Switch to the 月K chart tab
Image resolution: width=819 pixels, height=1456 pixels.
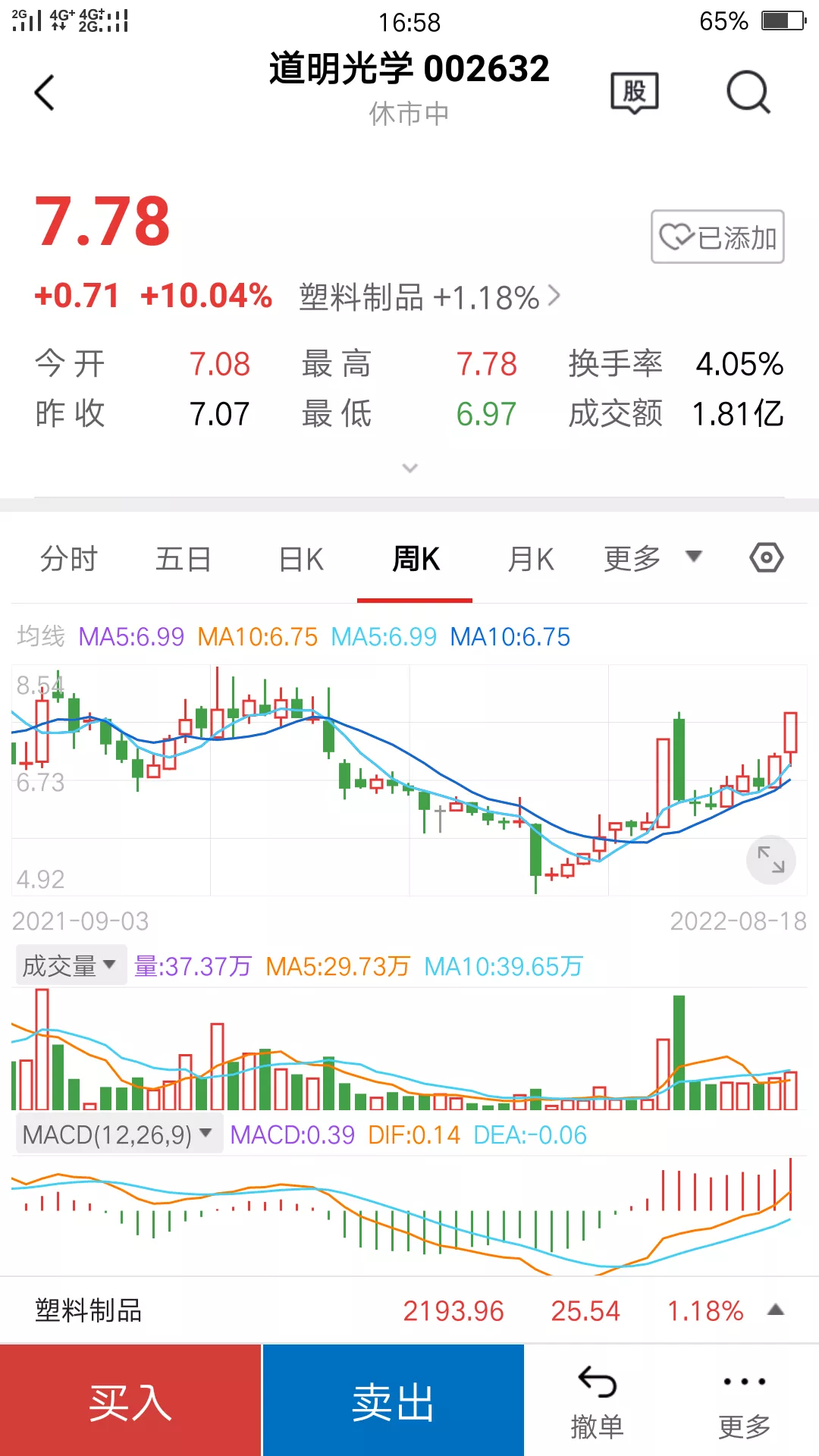click(530, 560)
